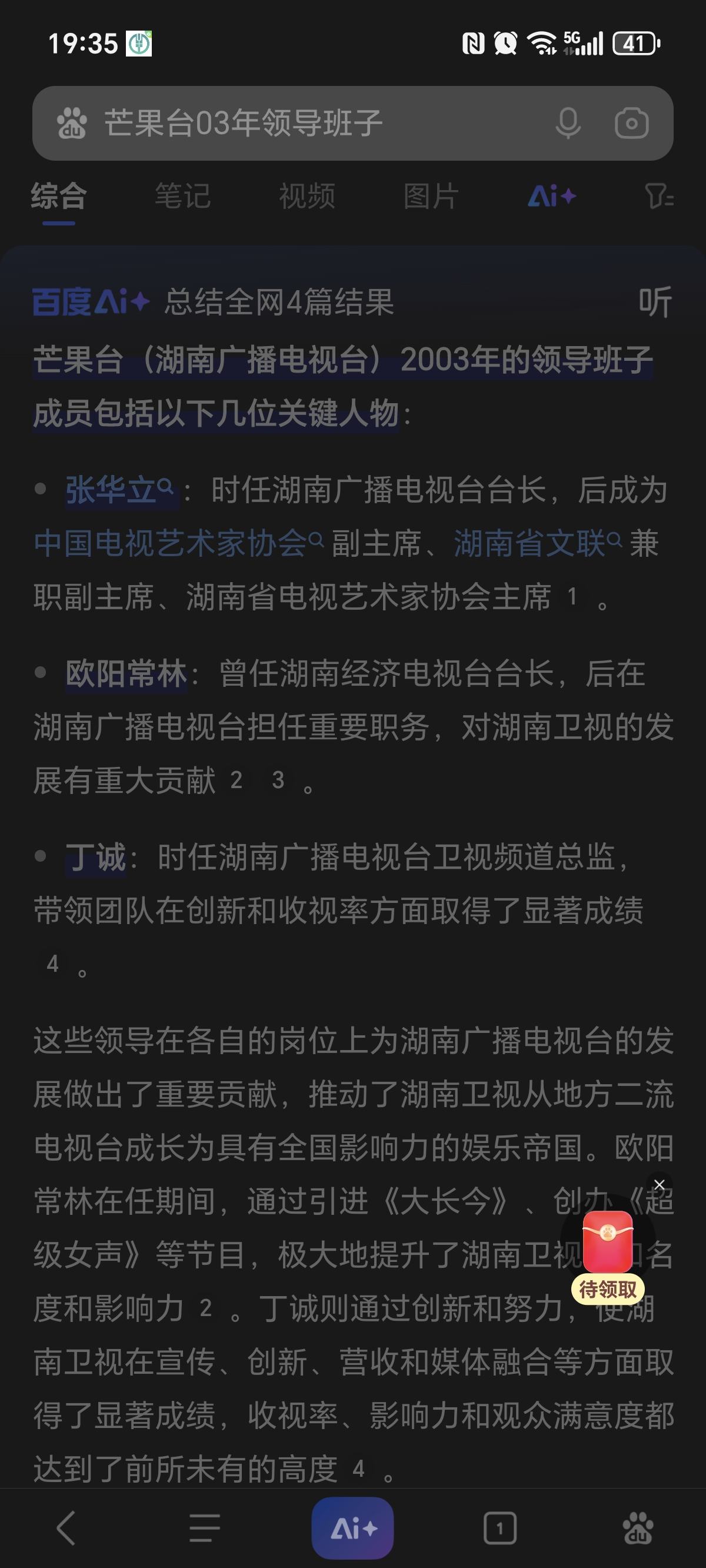Switch to the 图片 tab
The width and height of the screenshot is (706, 1568).
(x=431, y=196)
